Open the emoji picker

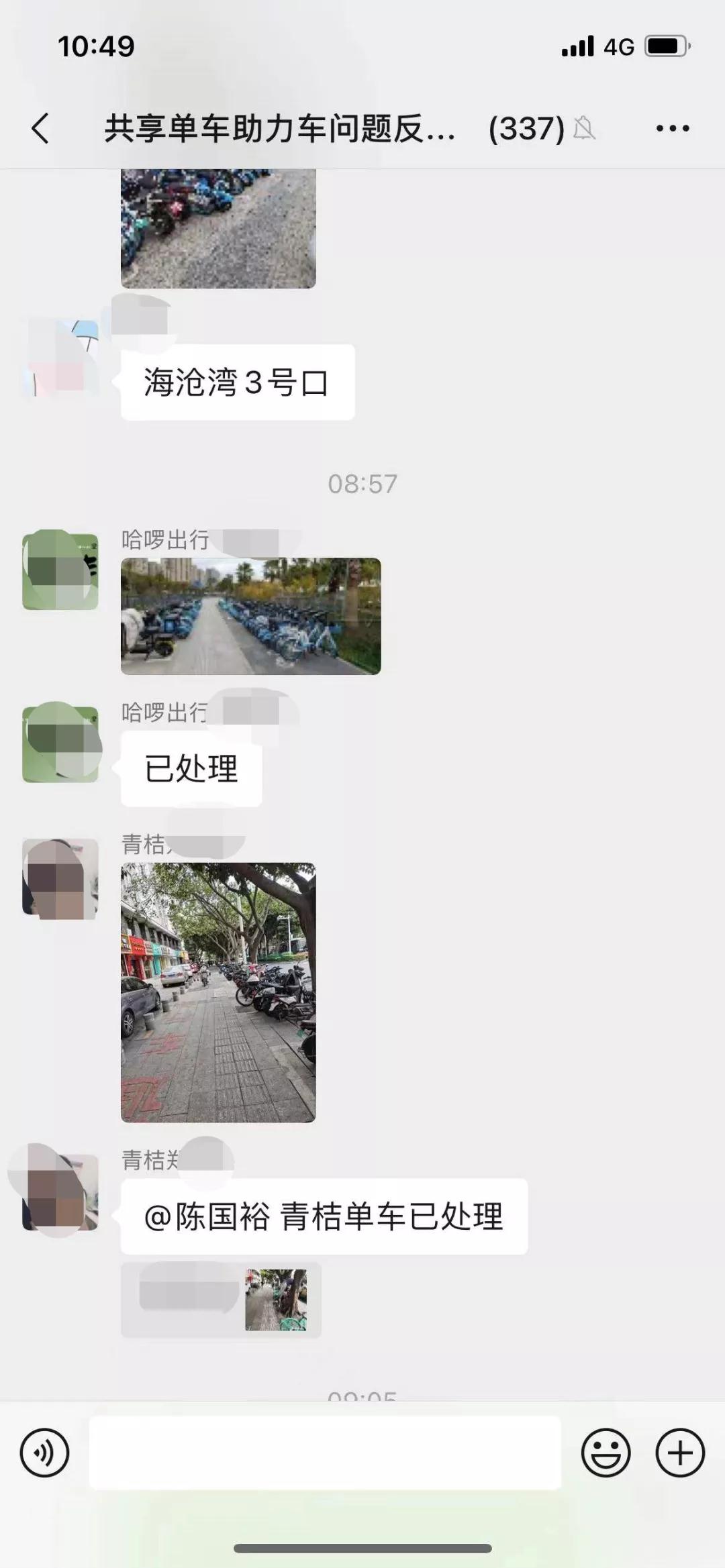point(606,1453)
